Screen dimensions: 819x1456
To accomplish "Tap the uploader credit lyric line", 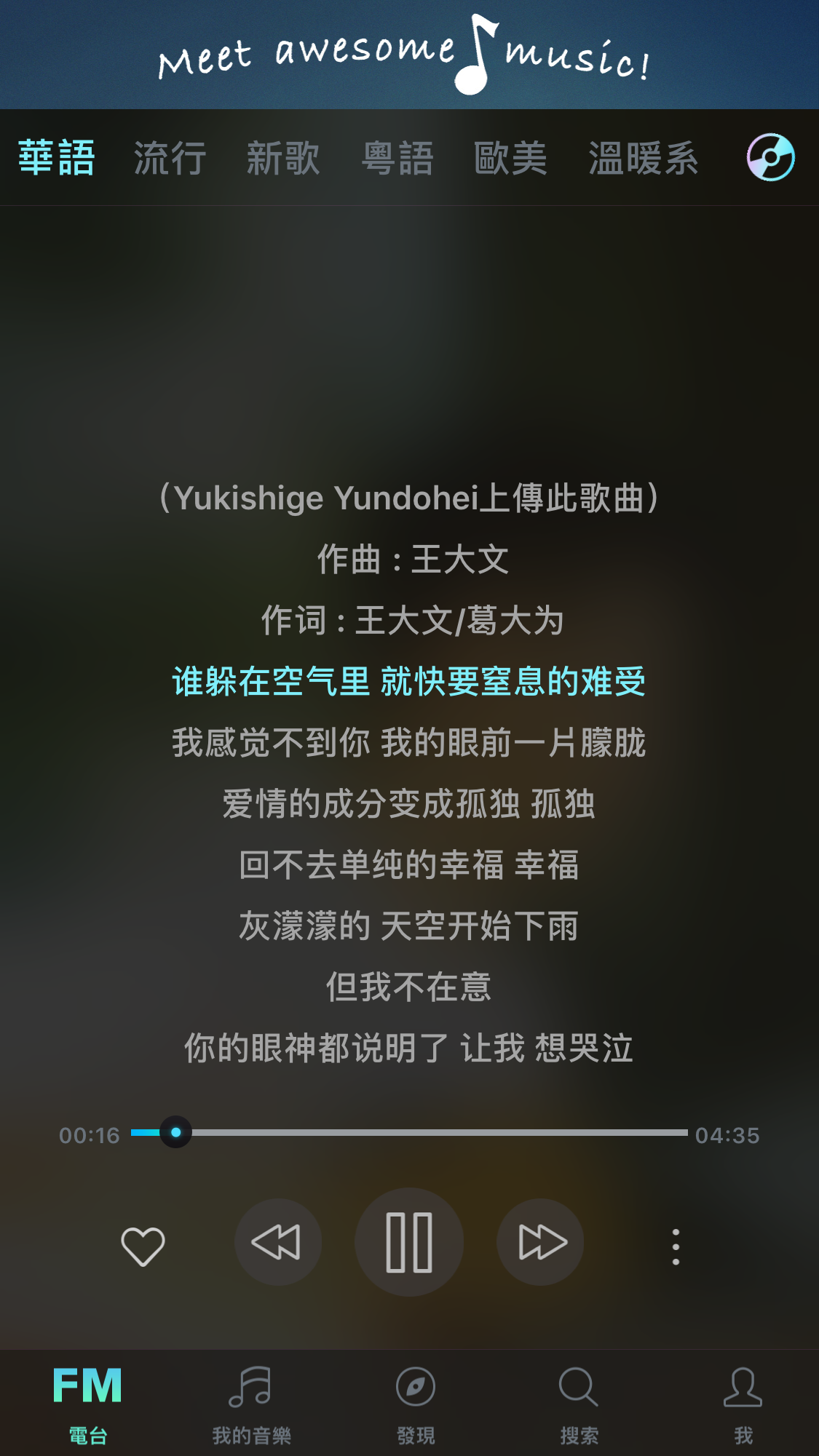I will coord(409,498).
